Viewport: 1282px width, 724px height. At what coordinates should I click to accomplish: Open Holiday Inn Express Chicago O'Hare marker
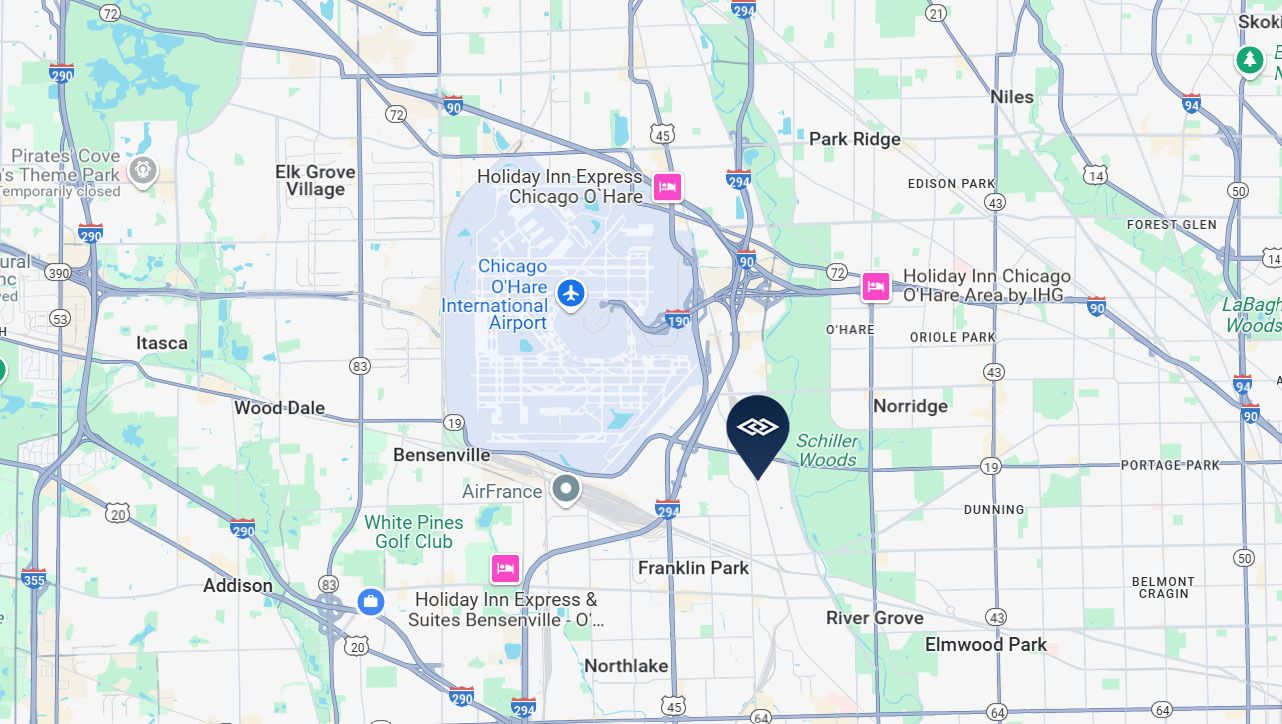[667, 187]
